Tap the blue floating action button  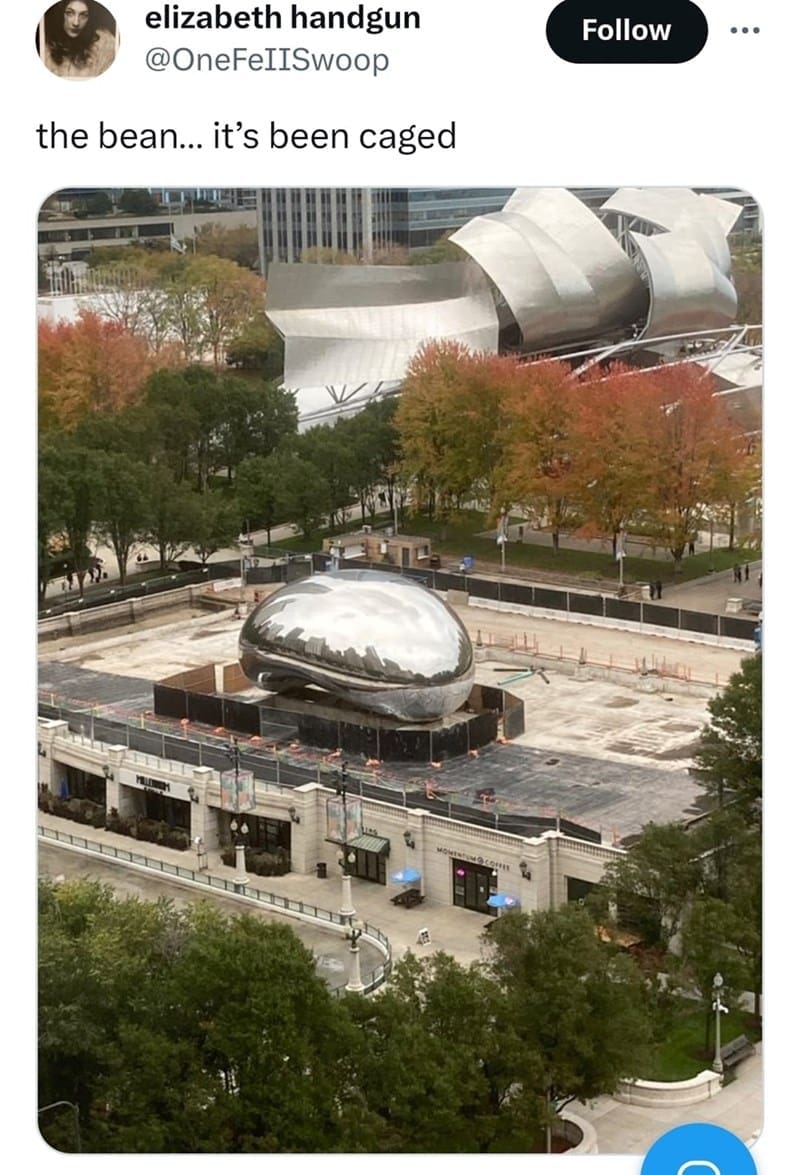coord(697,1155)
